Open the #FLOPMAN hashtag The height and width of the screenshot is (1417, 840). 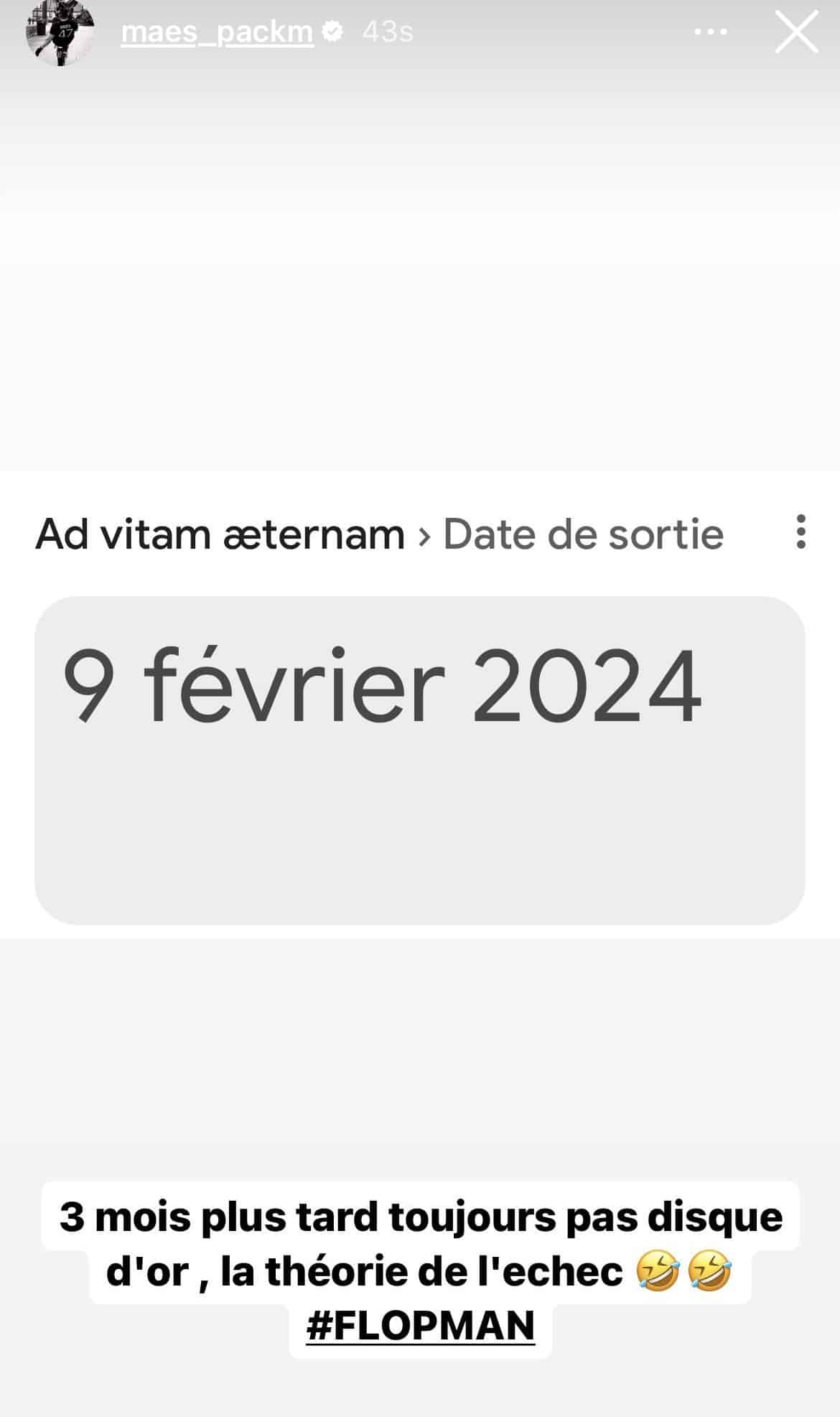(x=421, y=1325)
